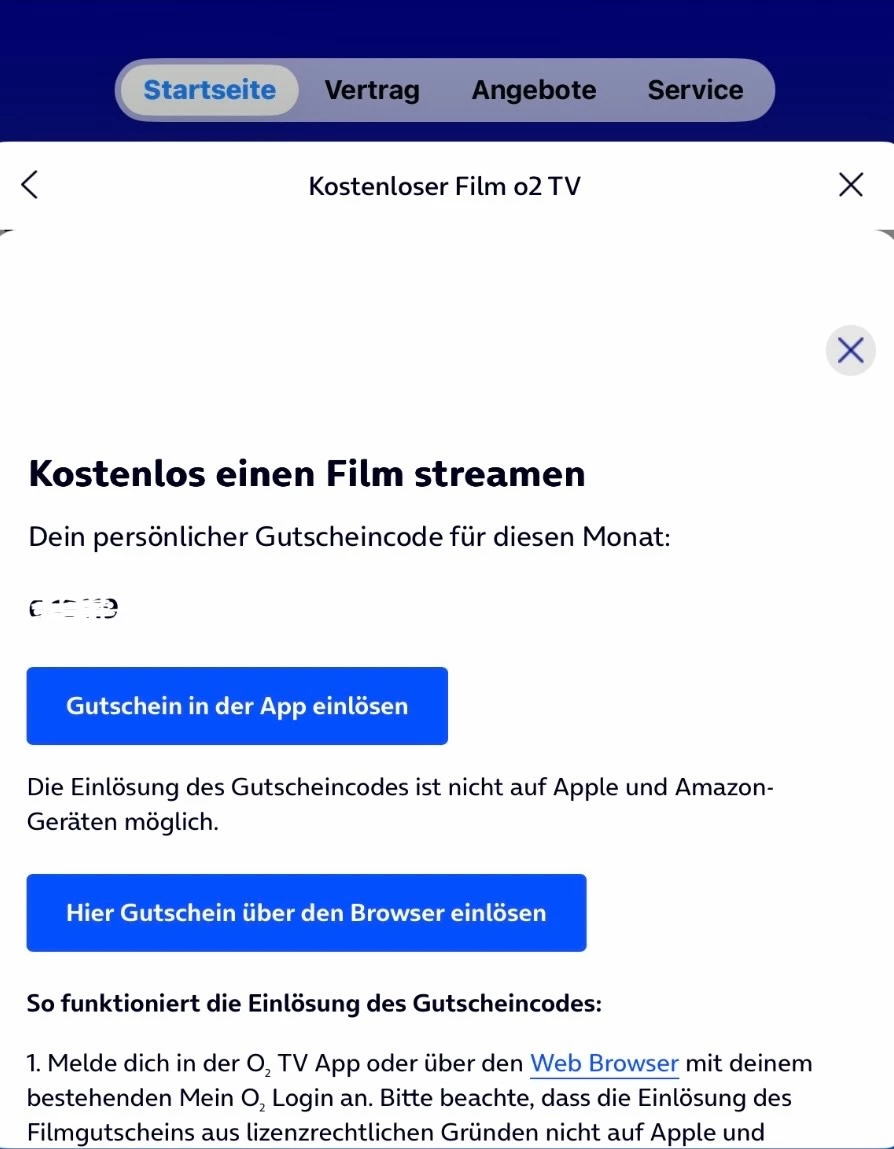Open the Service tab
Image resolution: width=894 pixels, height=1149 pixels.
[x=695, y=90]
